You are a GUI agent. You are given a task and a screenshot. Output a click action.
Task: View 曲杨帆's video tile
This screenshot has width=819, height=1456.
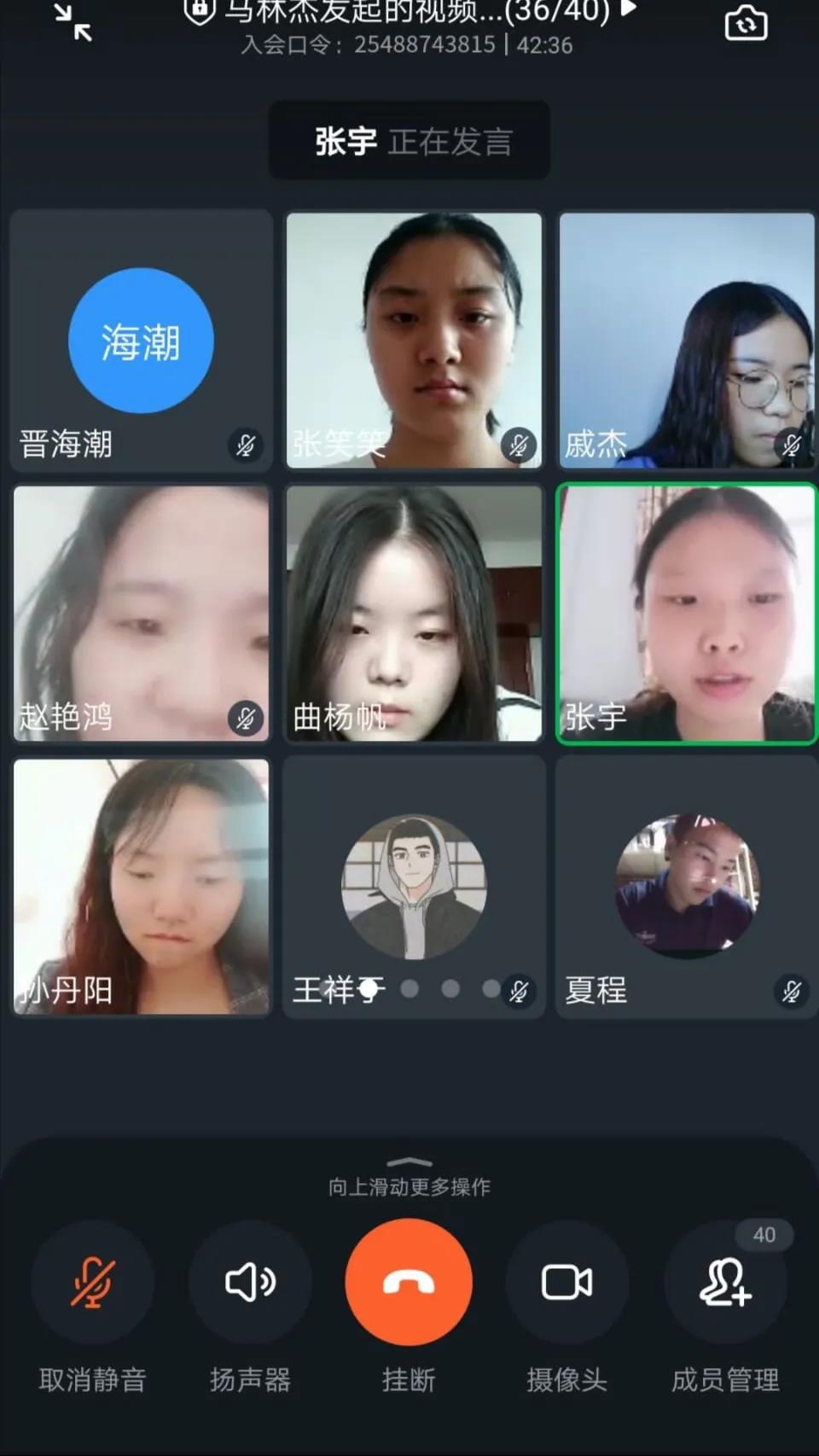(414, 614)
